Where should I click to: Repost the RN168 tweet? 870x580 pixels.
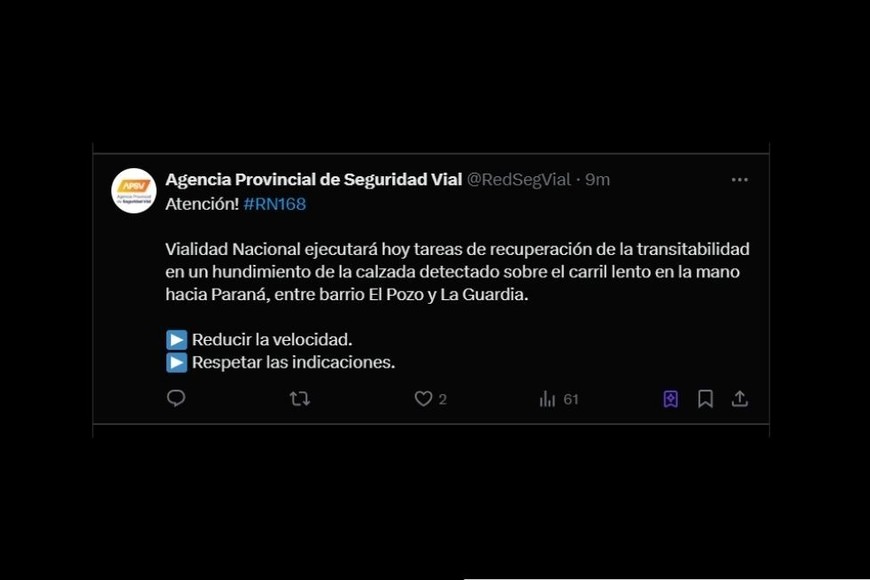299,398
